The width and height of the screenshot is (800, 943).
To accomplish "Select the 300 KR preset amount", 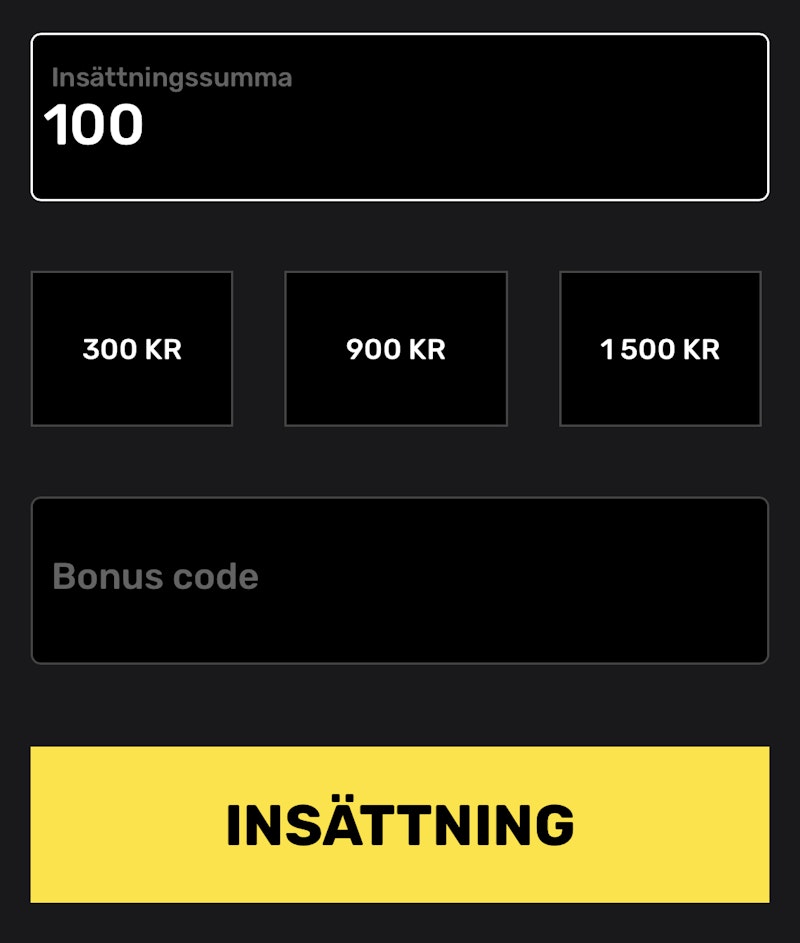I will [132, 349].
